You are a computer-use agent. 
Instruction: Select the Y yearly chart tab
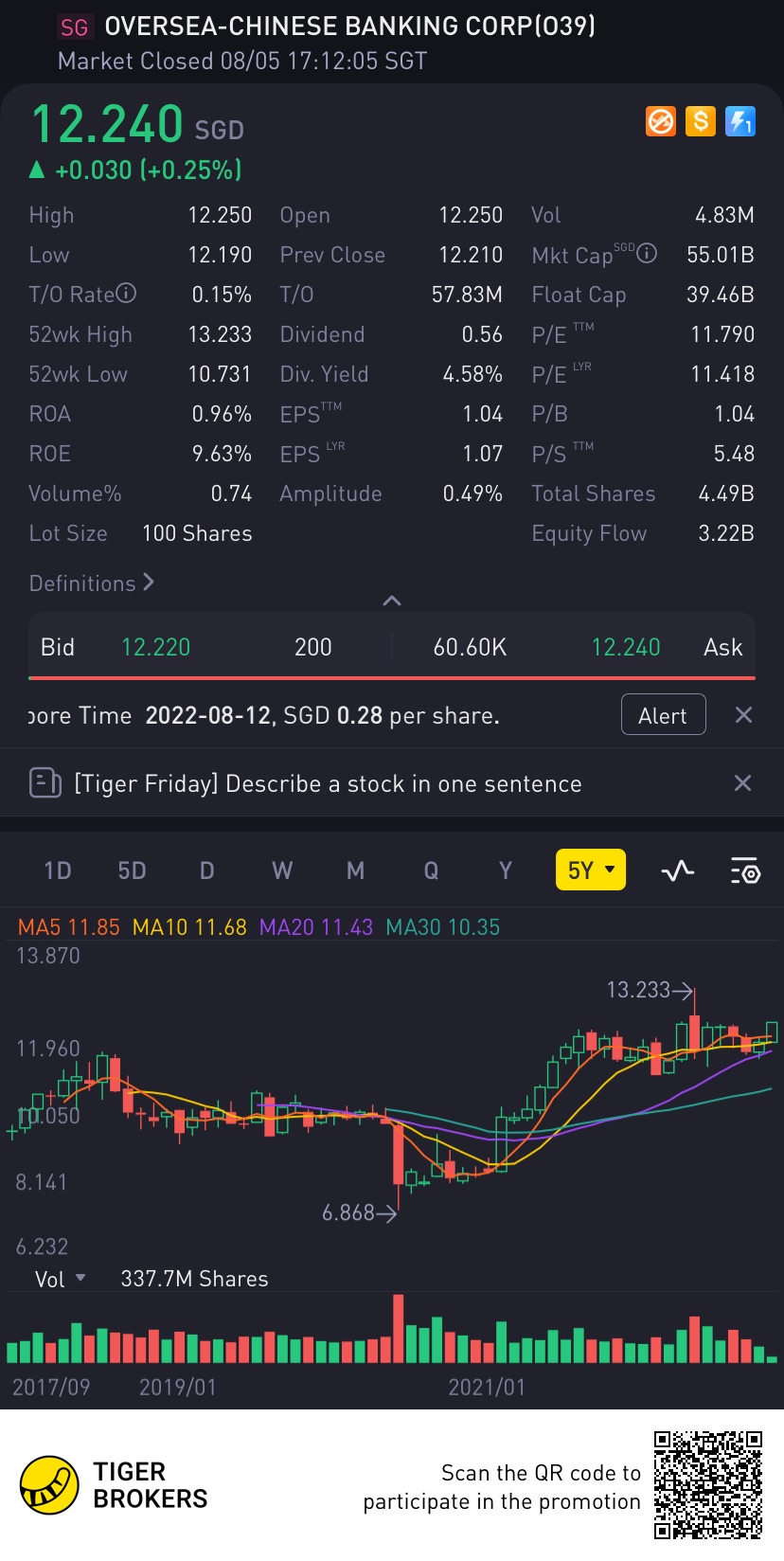point(505,870)
